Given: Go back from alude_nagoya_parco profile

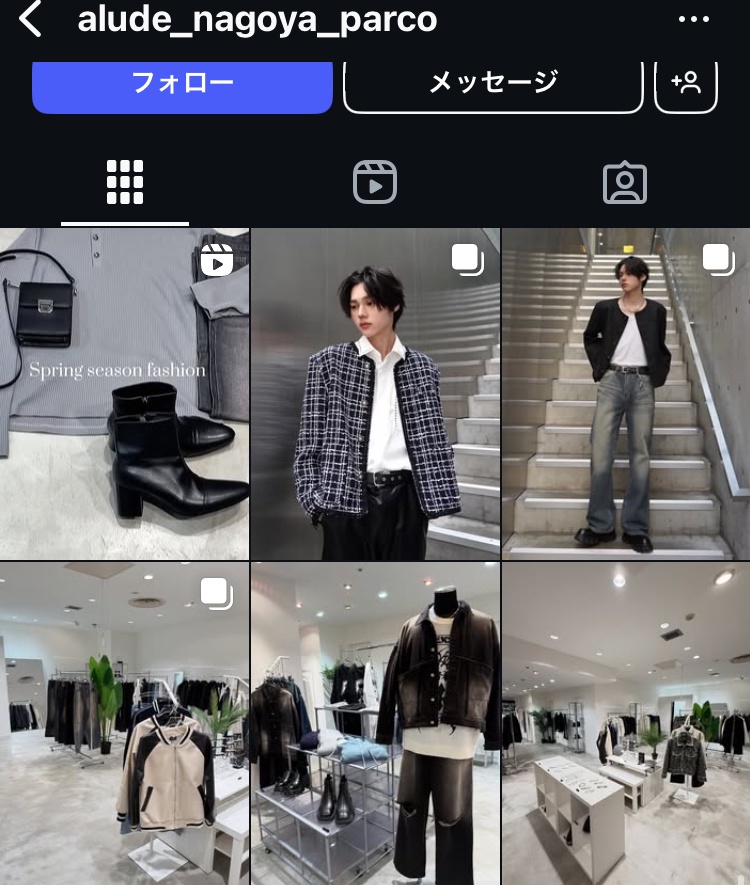Looking at the screenshot, I should [30, 19].
